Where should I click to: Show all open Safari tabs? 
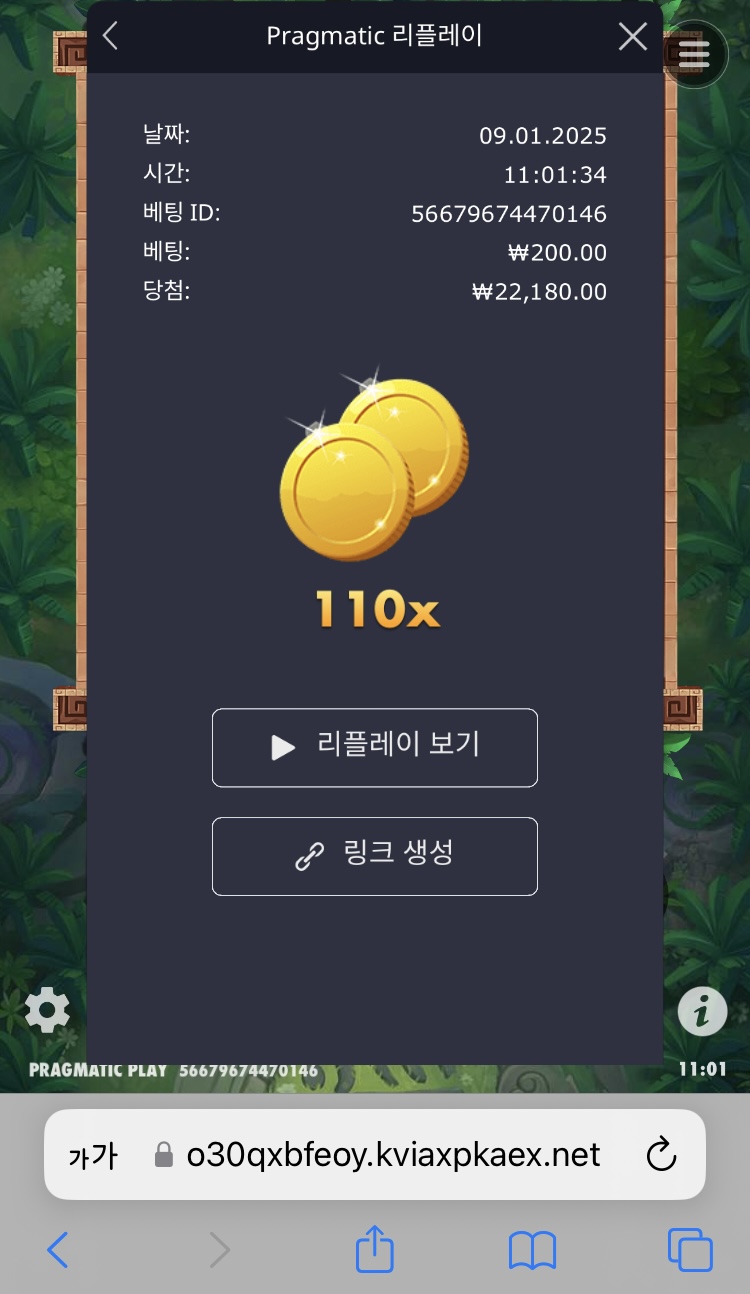690,1250
